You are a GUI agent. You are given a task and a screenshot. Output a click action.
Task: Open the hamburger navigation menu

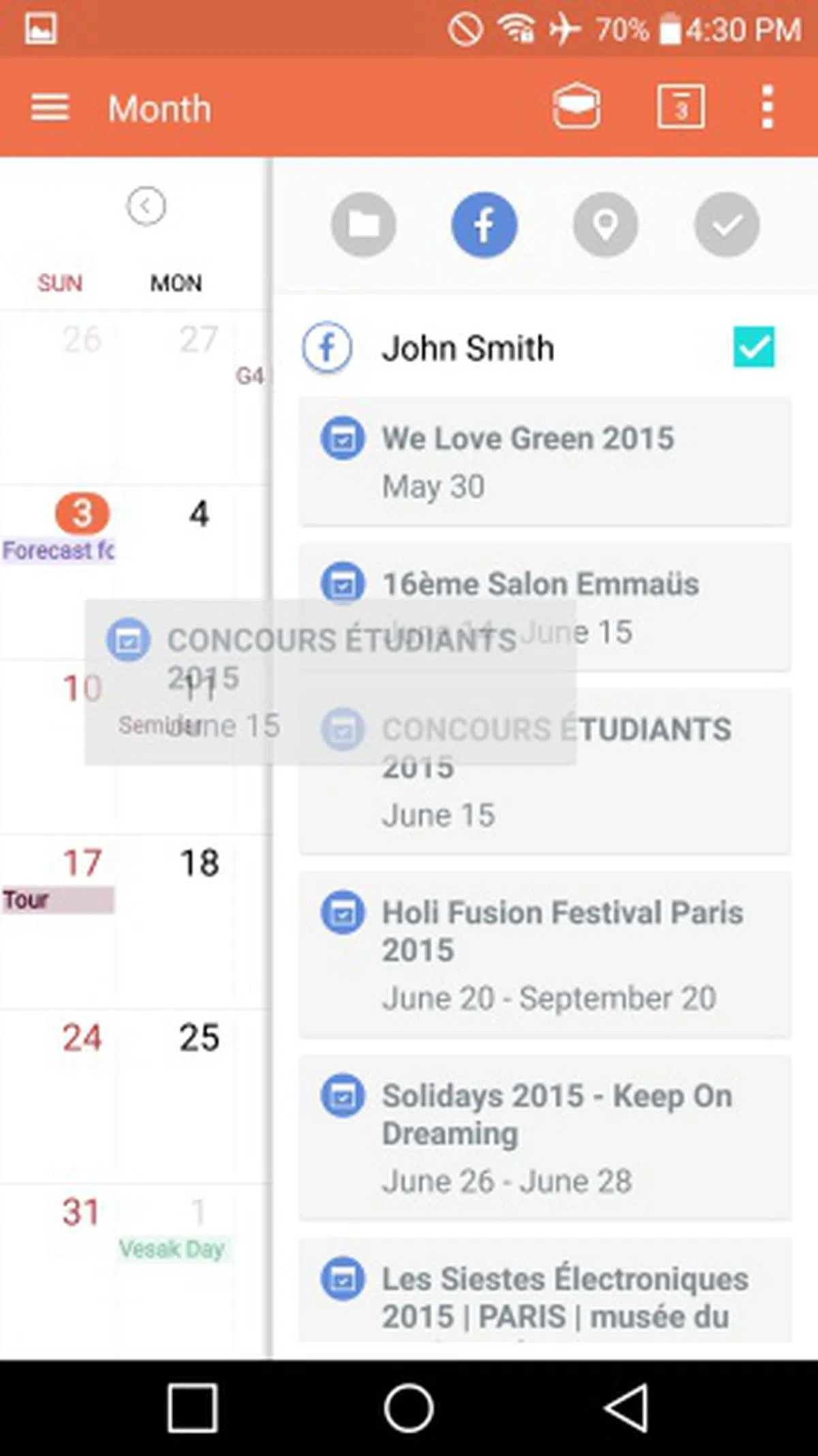pyautogui.click(x=50, y=108)
